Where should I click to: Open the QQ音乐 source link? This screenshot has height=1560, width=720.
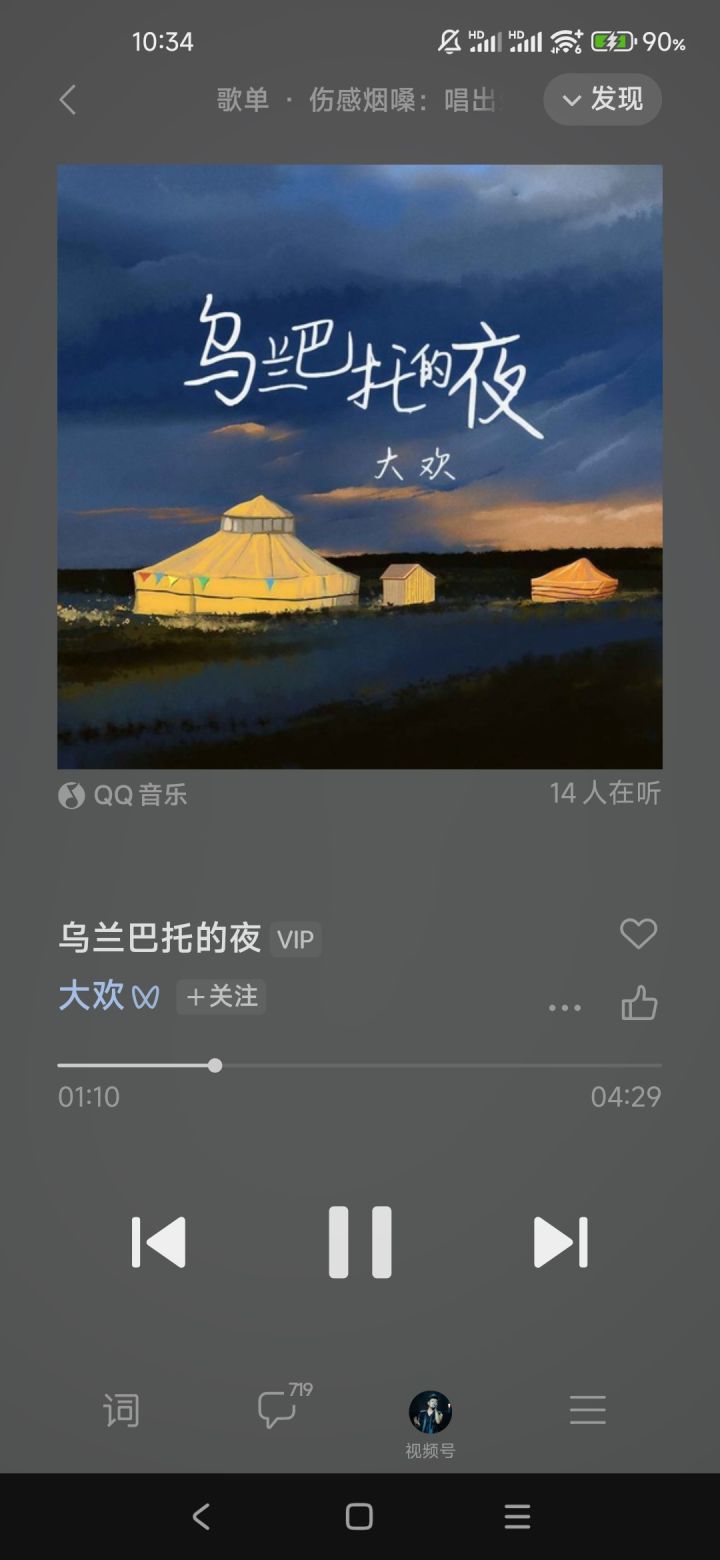[x=123, y=795]
